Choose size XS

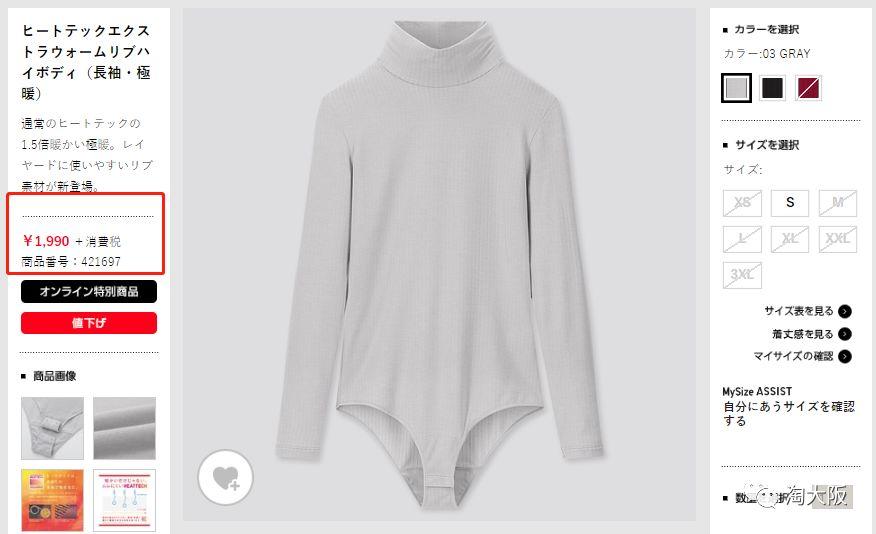(x=742, y=203)
